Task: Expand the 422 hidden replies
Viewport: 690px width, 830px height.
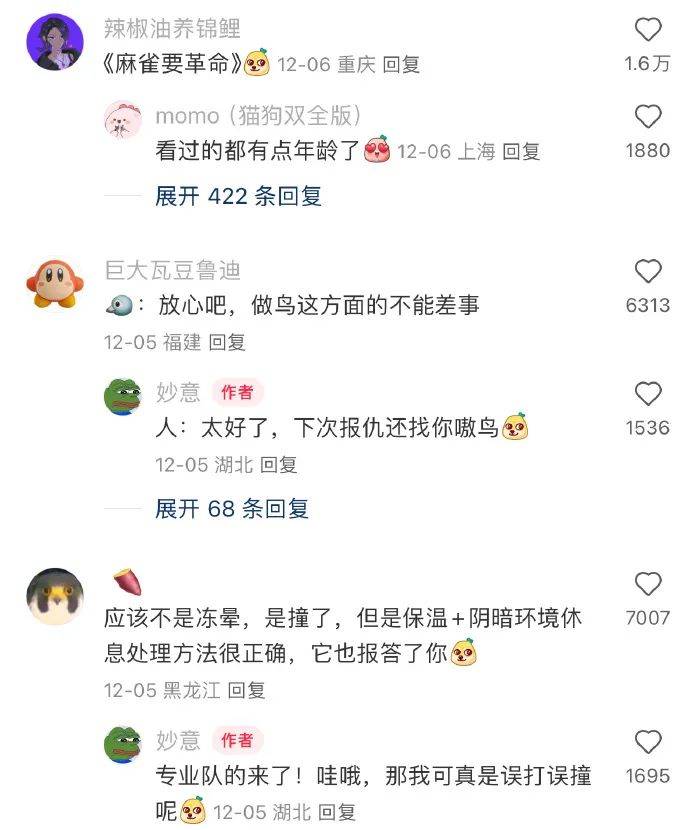Action: click(238, 196)
